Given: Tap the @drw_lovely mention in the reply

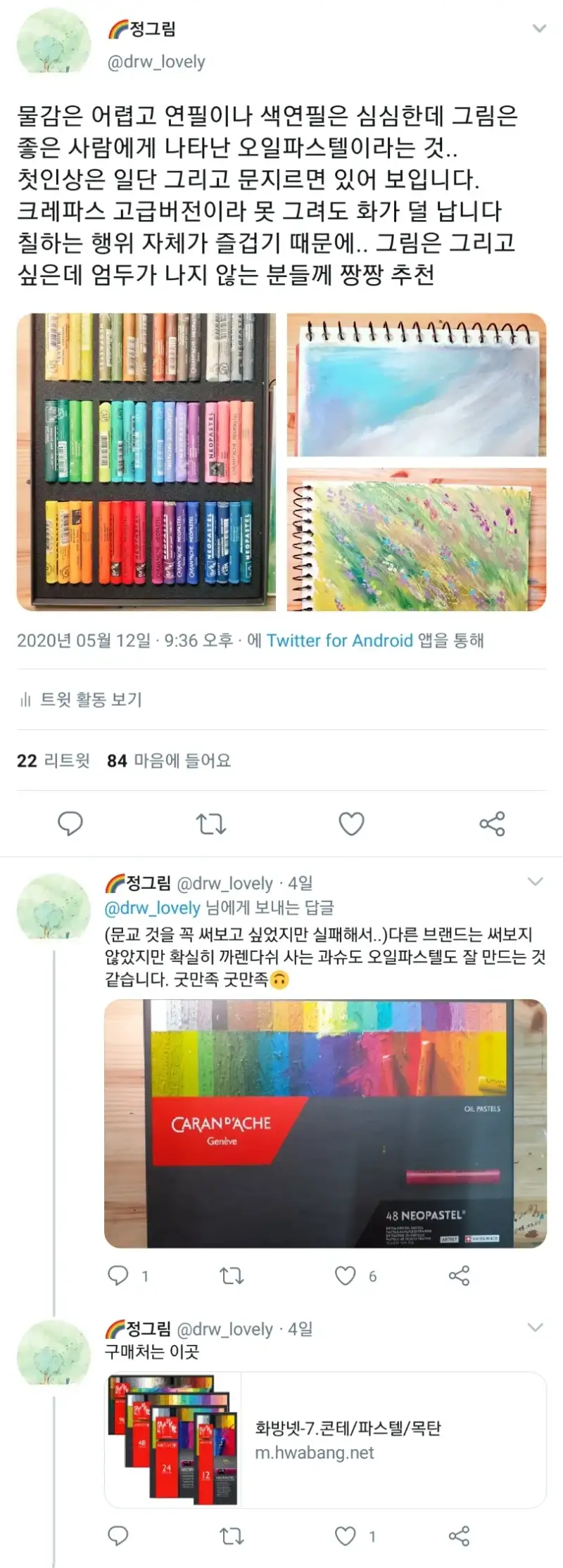Looking at the screenshot, I should click(152, 908).
